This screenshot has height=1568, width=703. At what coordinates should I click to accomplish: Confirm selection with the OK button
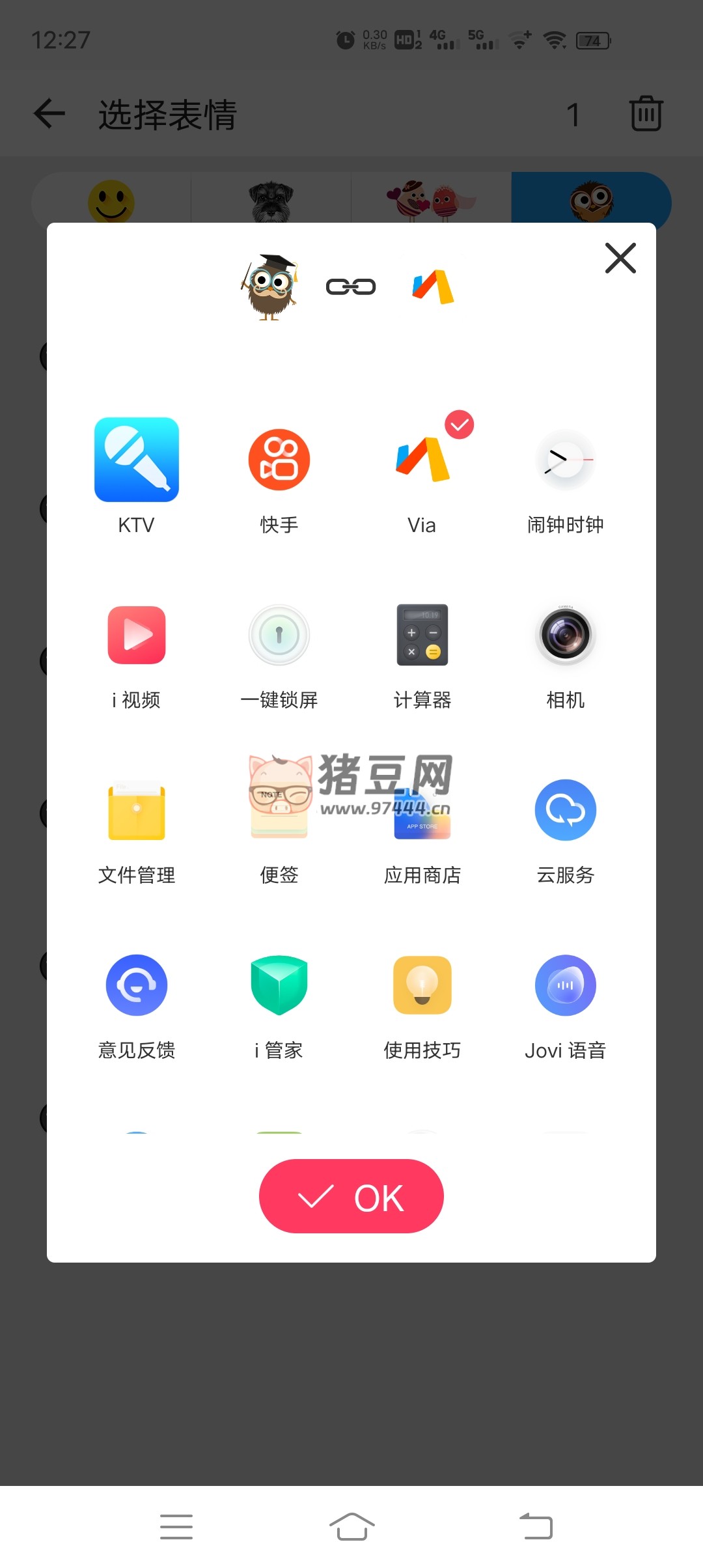click(351, 1196)
